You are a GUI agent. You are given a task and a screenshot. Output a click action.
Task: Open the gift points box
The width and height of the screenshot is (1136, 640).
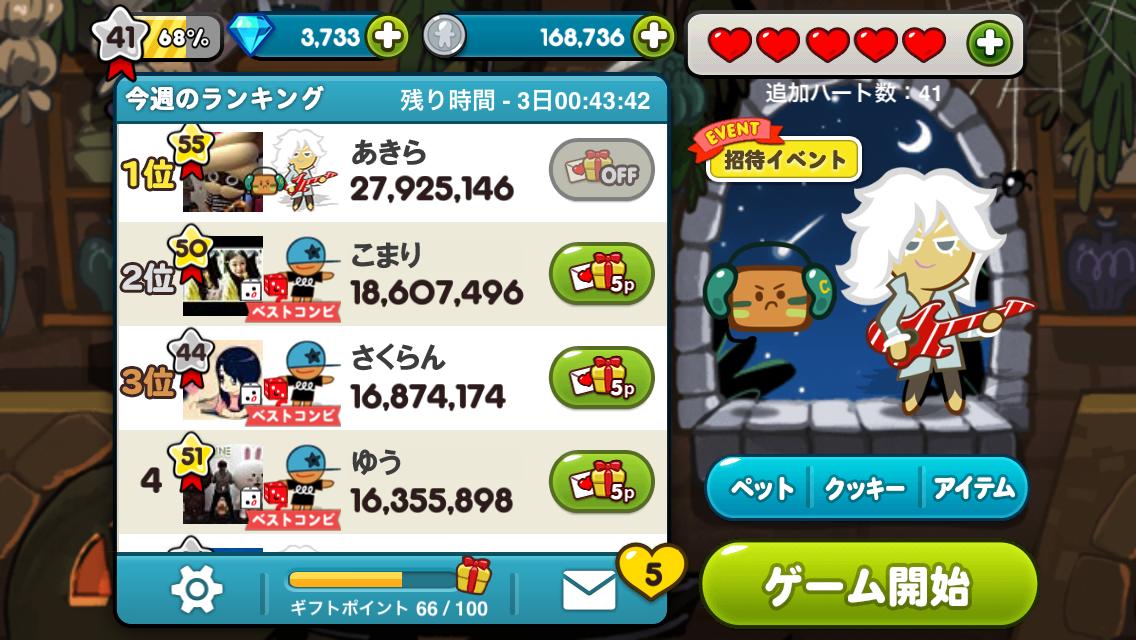click(473, 577)
